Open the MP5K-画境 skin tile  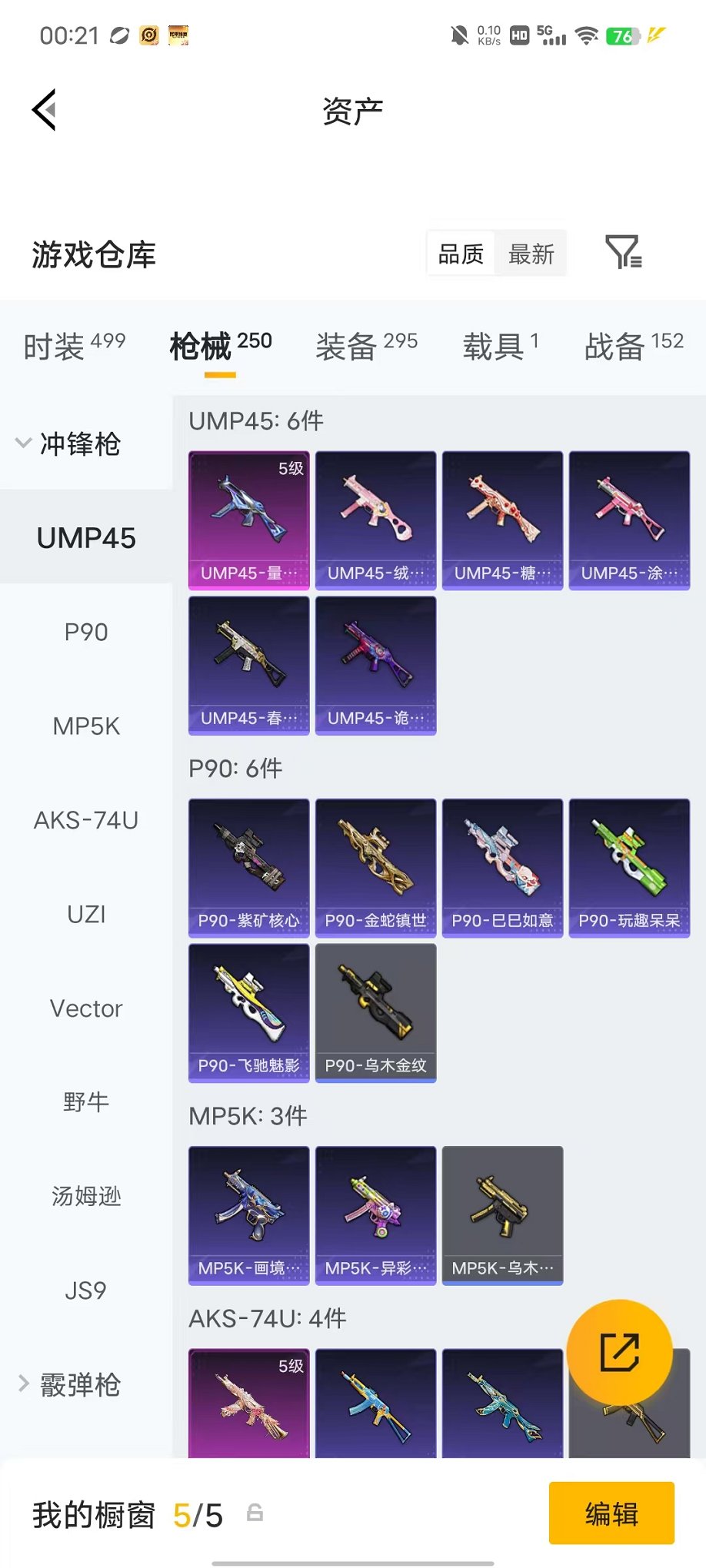click(249, 1215)
